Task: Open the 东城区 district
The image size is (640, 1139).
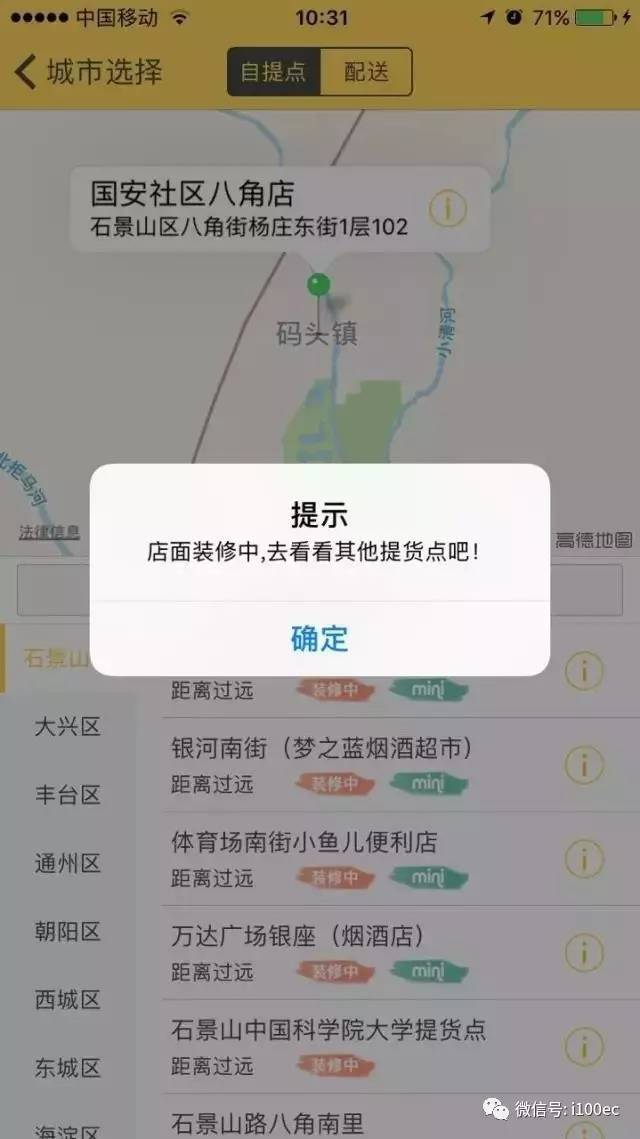Action: tap(68, 1068)
